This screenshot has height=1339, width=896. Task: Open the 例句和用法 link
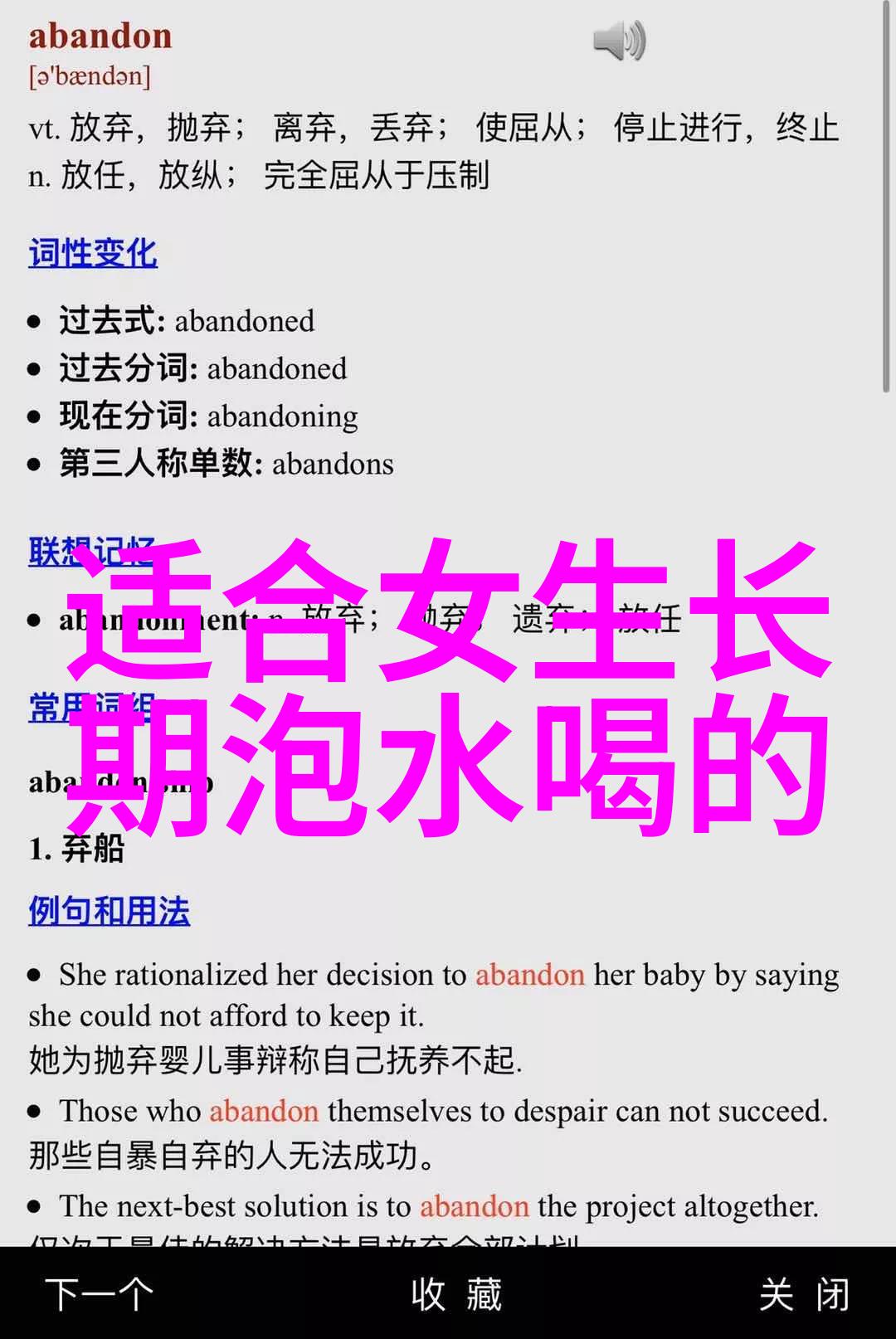tap(110, 911)
